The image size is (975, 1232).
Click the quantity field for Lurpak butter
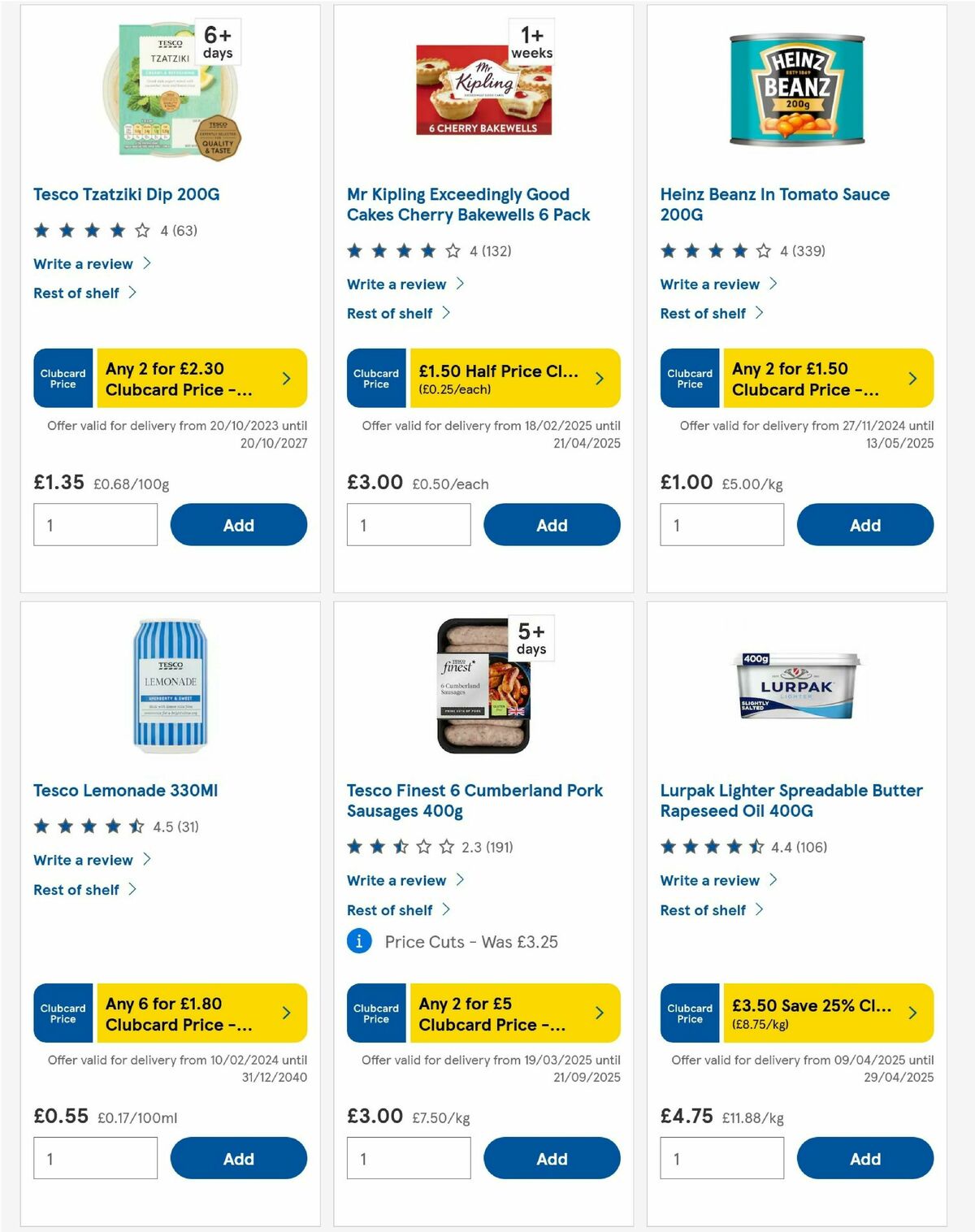point(722,1158)
